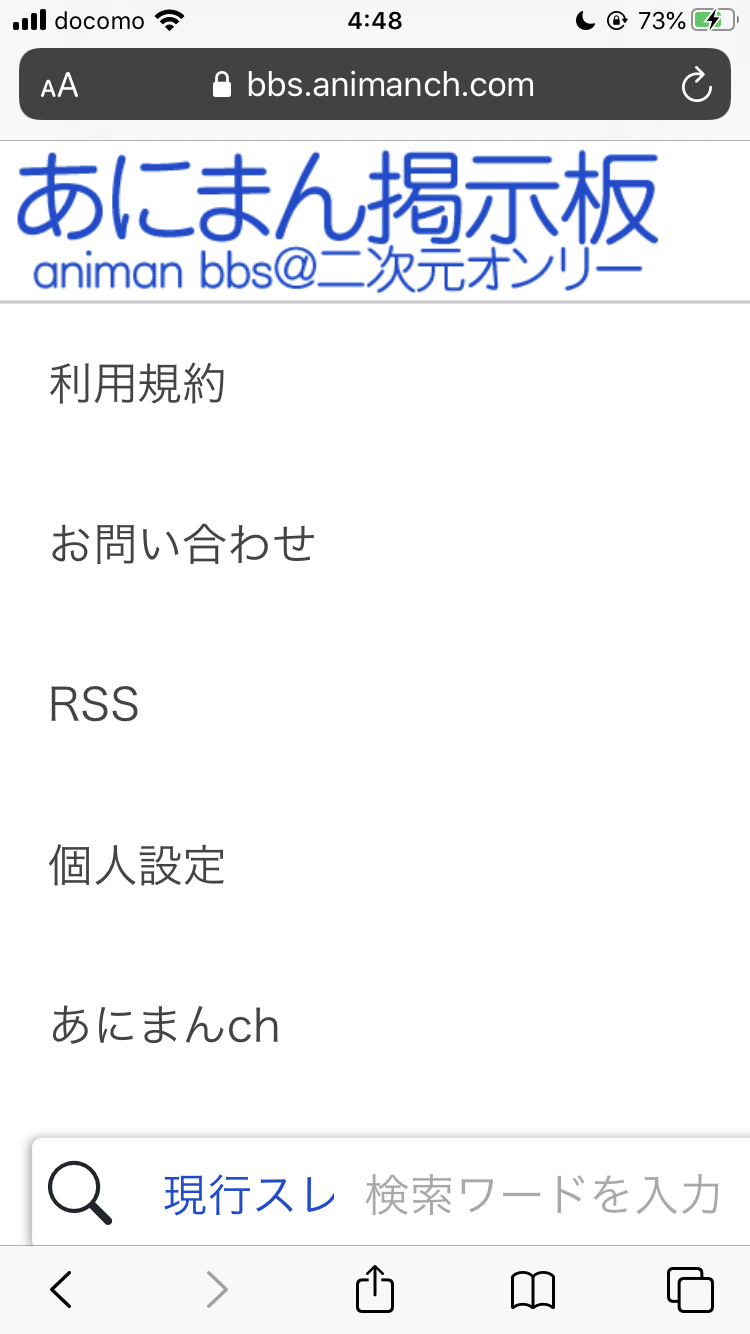Focus the 検索ワードを入力 search field
750x1334 pixels.
(543, 1195)
